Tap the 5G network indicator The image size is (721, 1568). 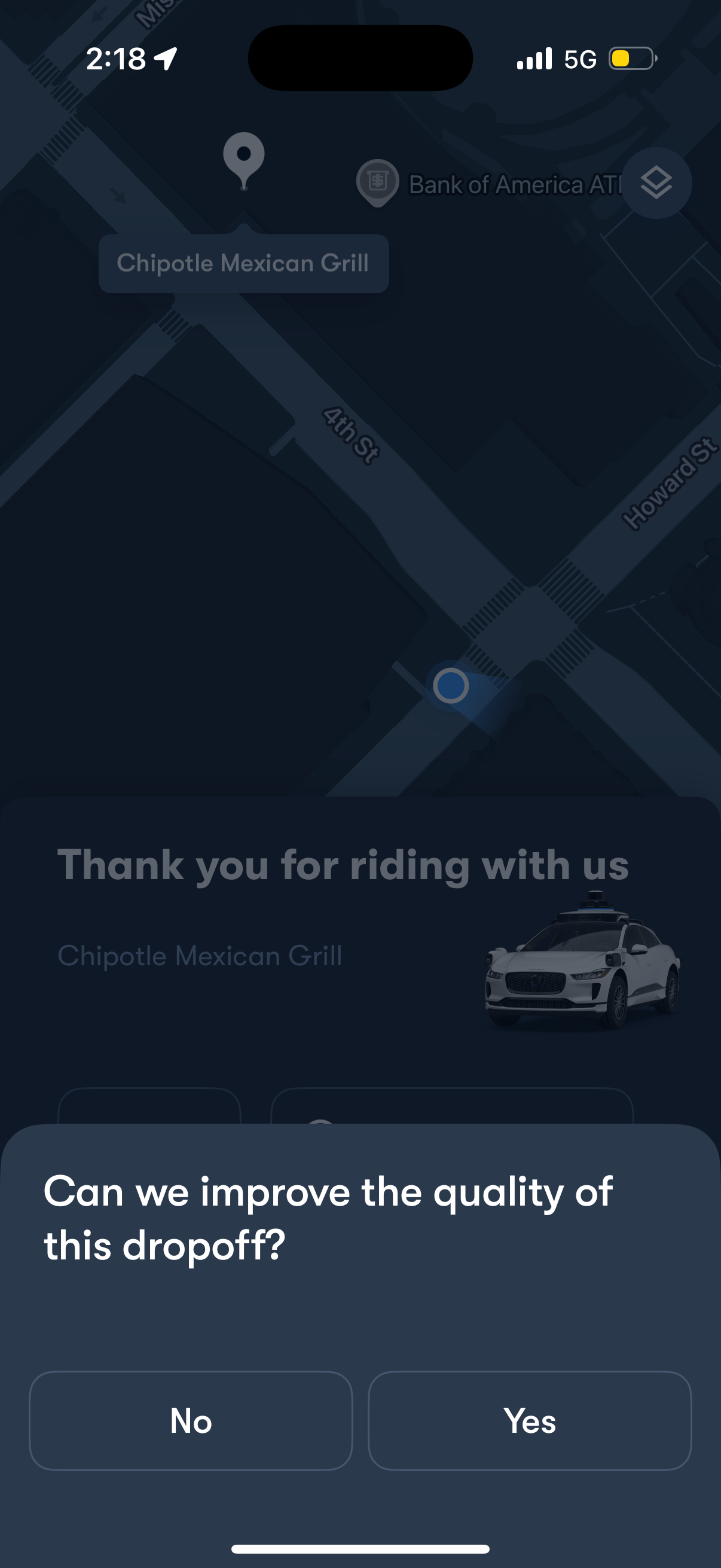pyautogui.click(x=579, y=58)
